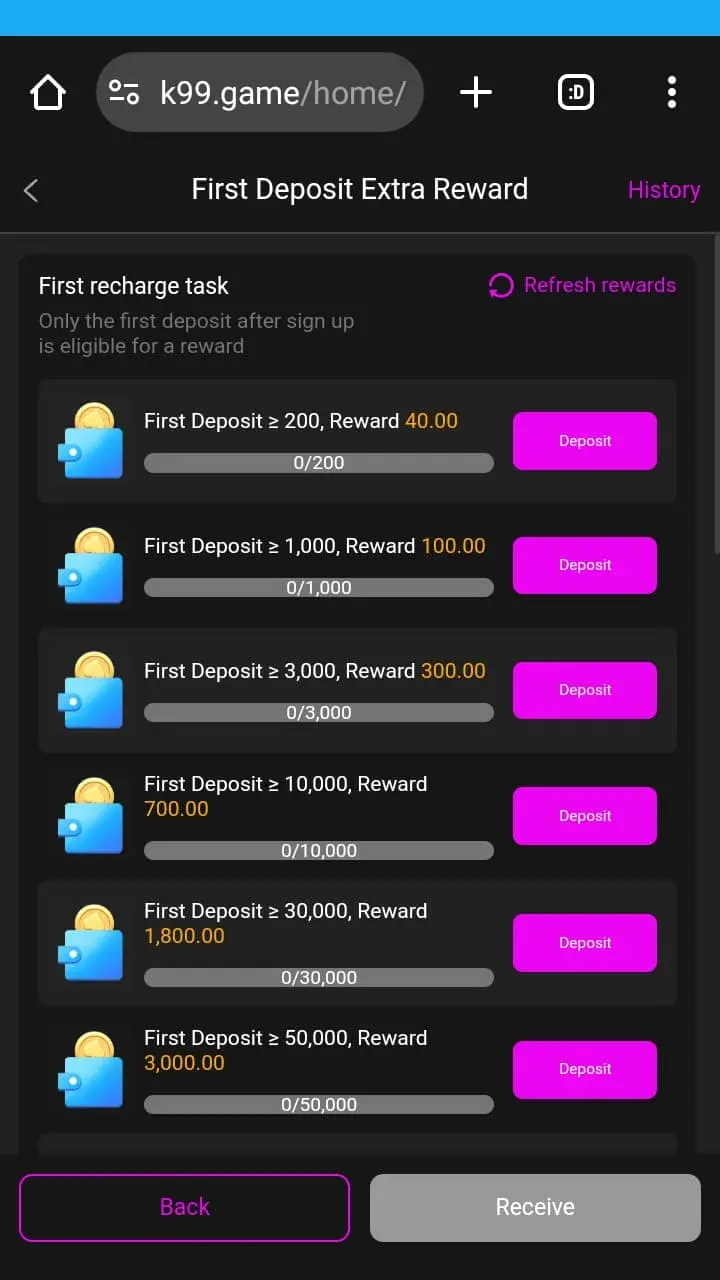Tap Refresh rewards
720x1280 pixels.
[582, 286]
